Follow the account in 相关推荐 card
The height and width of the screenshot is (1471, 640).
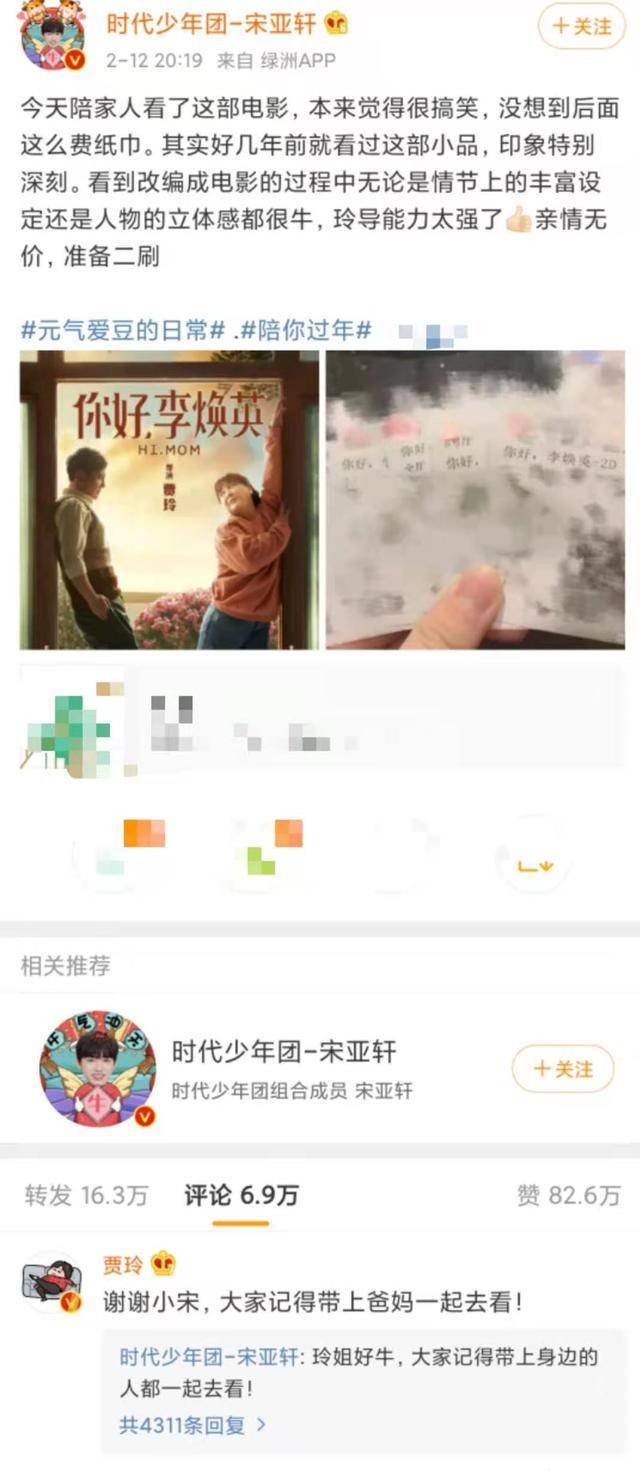coord(563,1069)
